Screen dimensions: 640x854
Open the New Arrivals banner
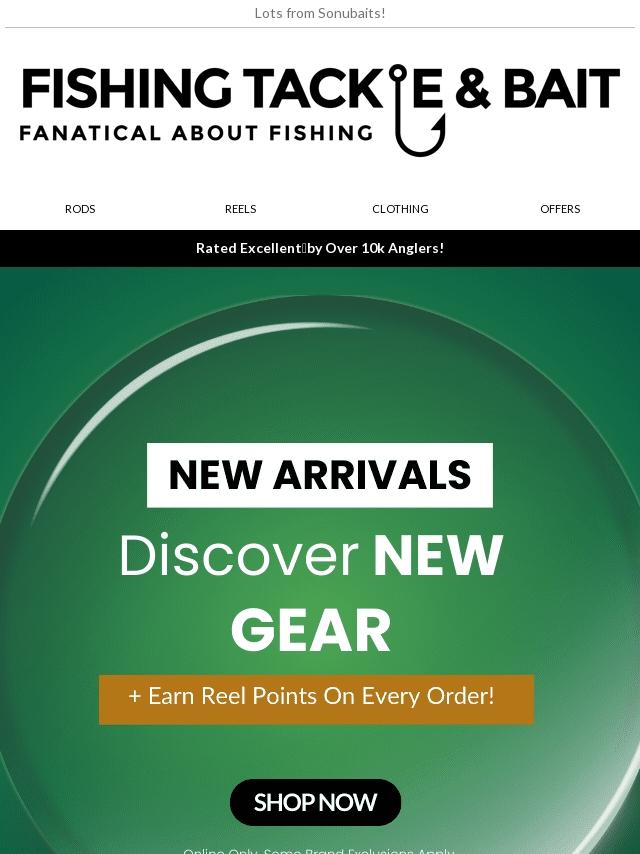[319, 475]
